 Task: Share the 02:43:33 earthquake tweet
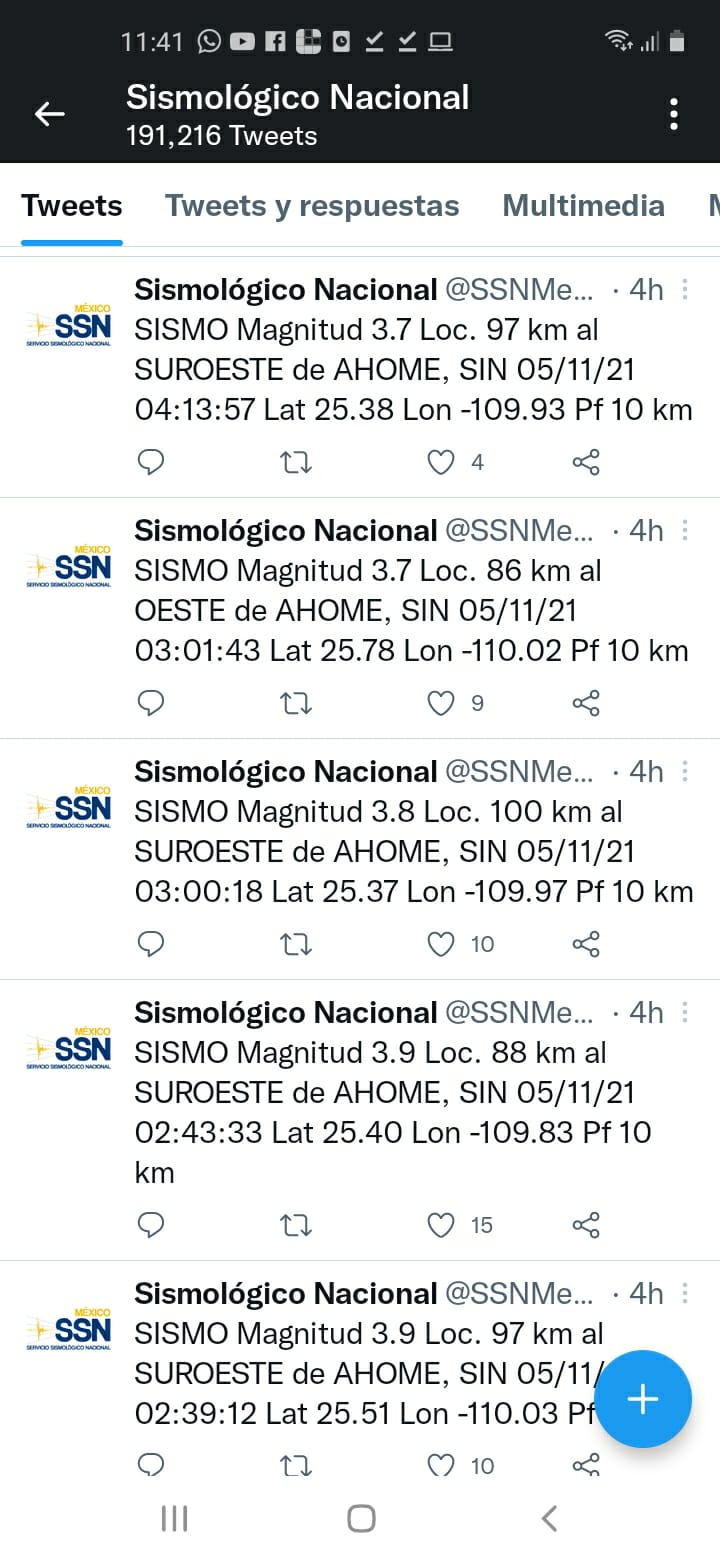click(586, 1225)
